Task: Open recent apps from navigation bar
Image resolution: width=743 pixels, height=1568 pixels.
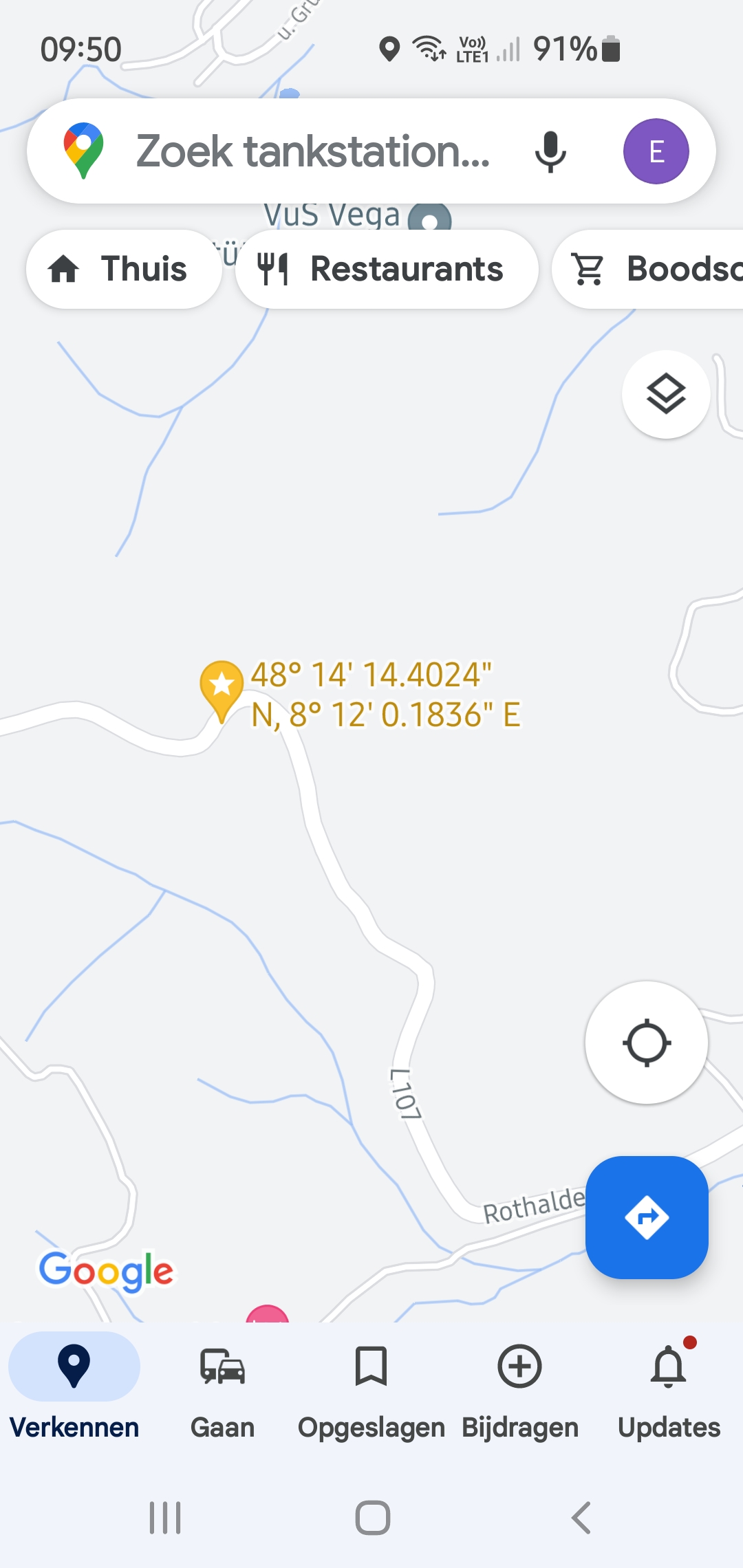Action: coord(165,1518)
